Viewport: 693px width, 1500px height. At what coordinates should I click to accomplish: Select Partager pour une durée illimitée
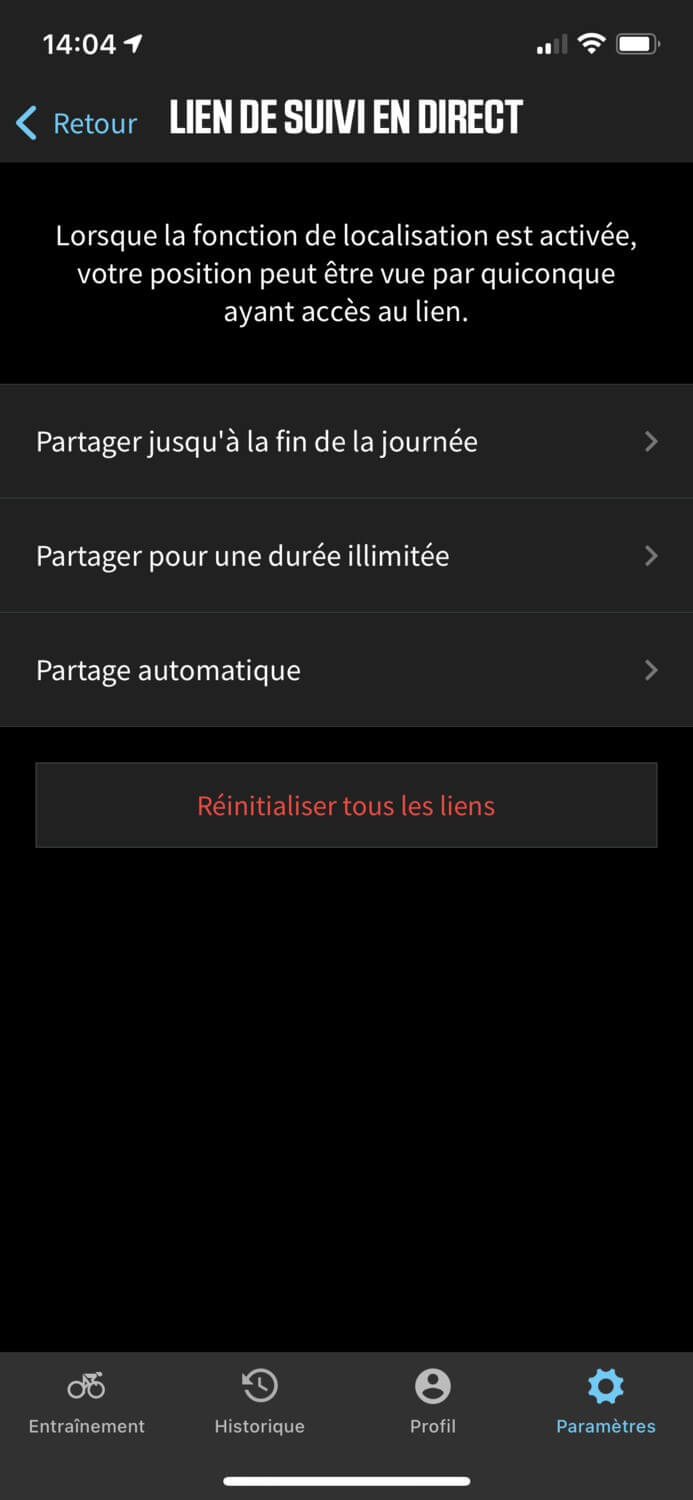[x=346, y=555]
